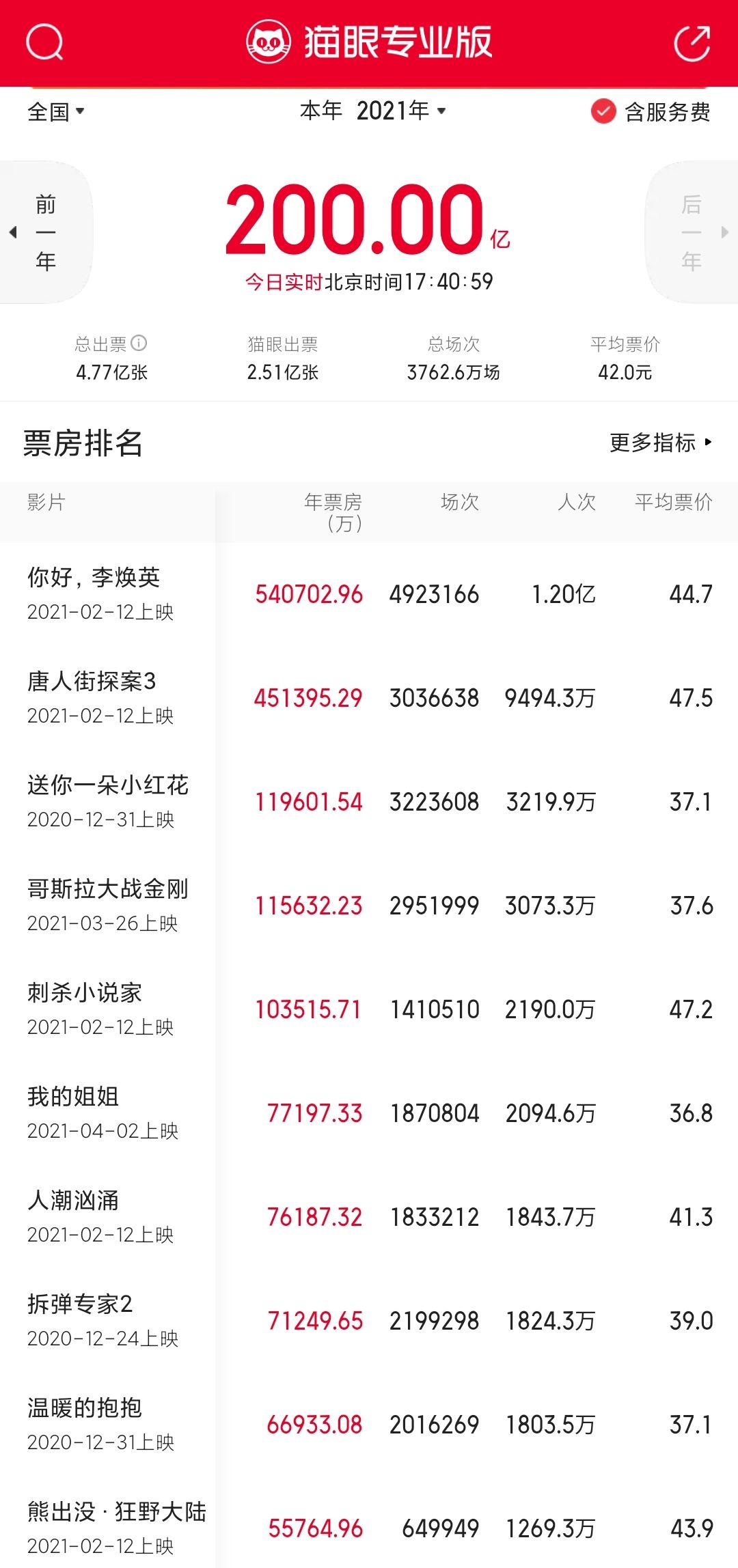Screen dimensions: 738x1568
Task: Open the movie 温暖的抱抱
Action: point(85,1408)
